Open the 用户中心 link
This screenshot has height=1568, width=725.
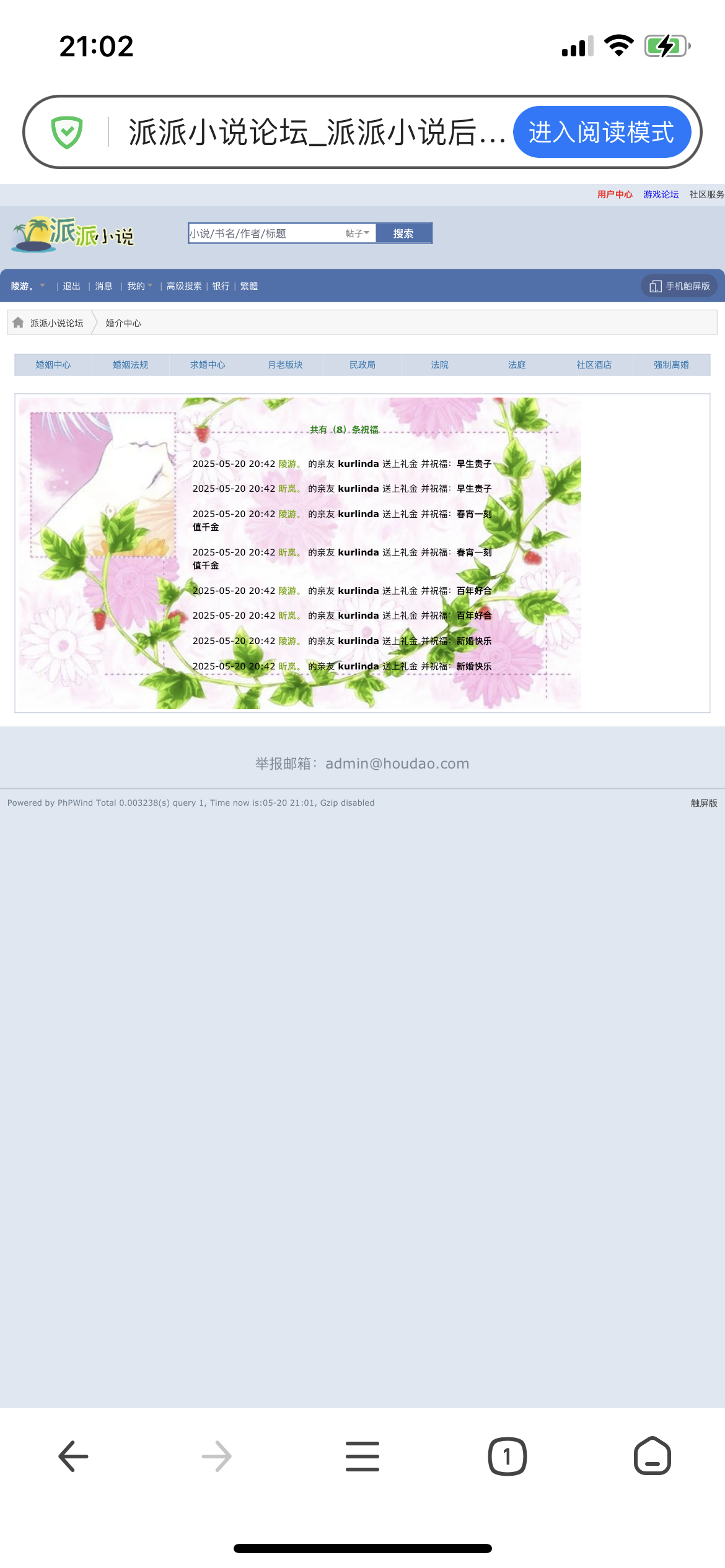click(x=615, y=194)
